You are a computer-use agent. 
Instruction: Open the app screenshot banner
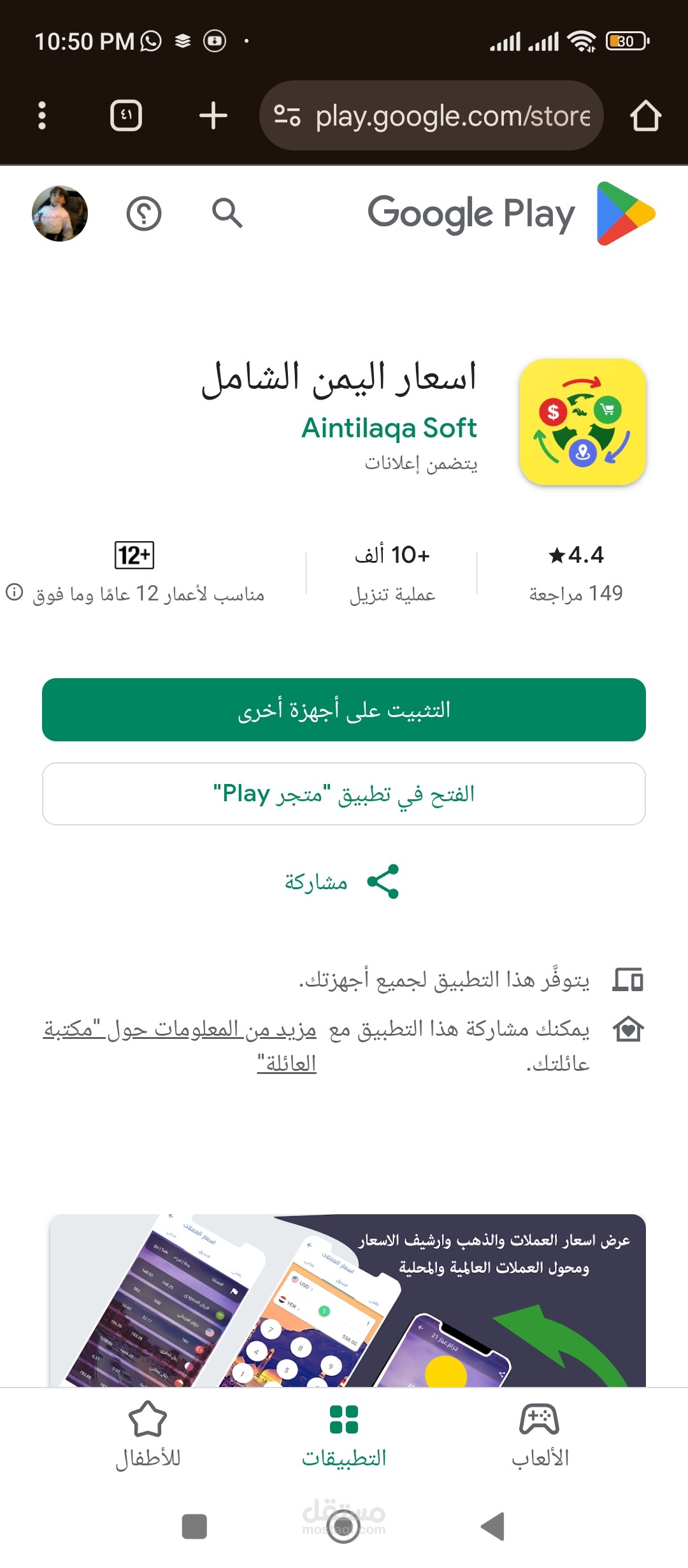click(x=348, y=1300)
